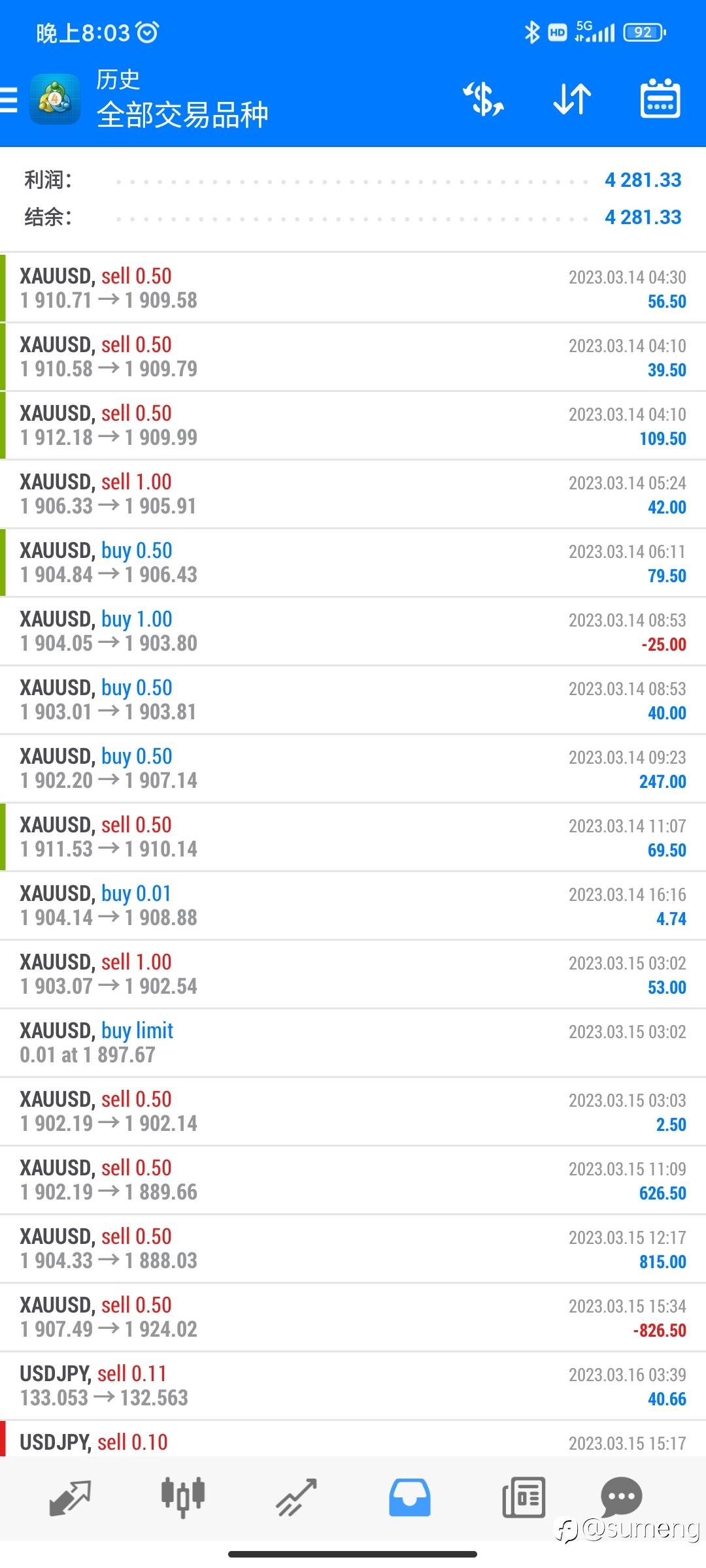Expand the XAUUSD sell trade with profit 815.00

tap(353, 1249)
